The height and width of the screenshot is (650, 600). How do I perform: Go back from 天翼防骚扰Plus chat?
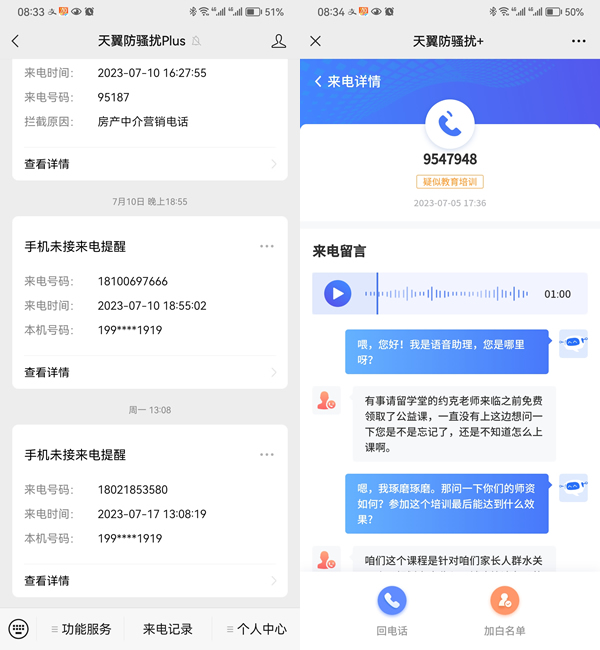[16, 41]
